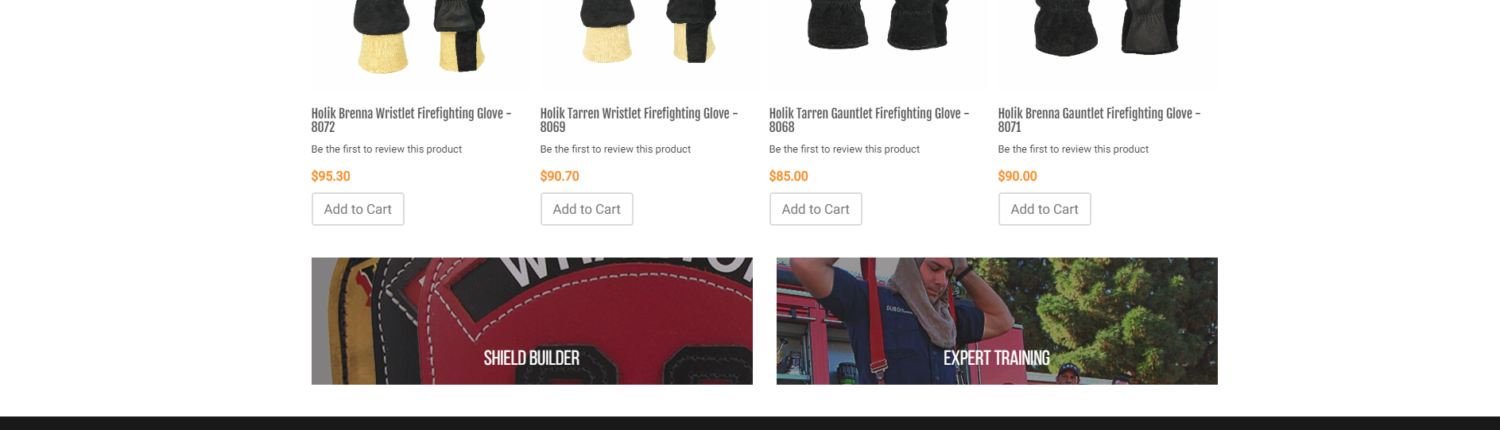Open the Shield Builder banner
This screenshot has height=430, width=1500.
pos(531,321)
